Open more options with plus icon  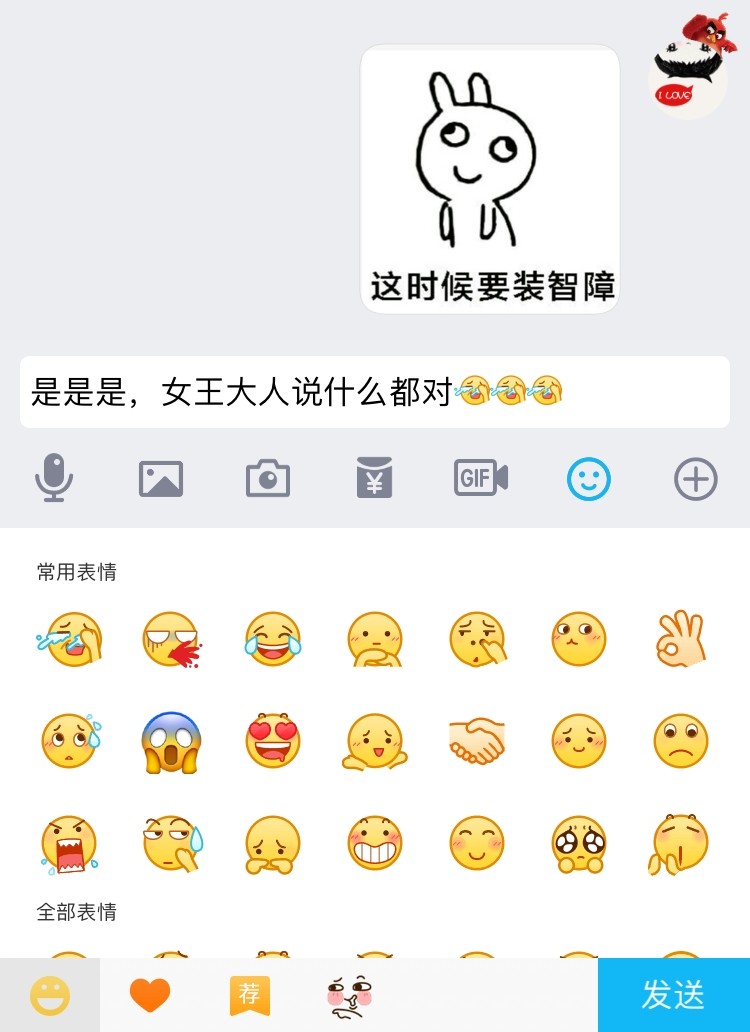pos(696,479)
